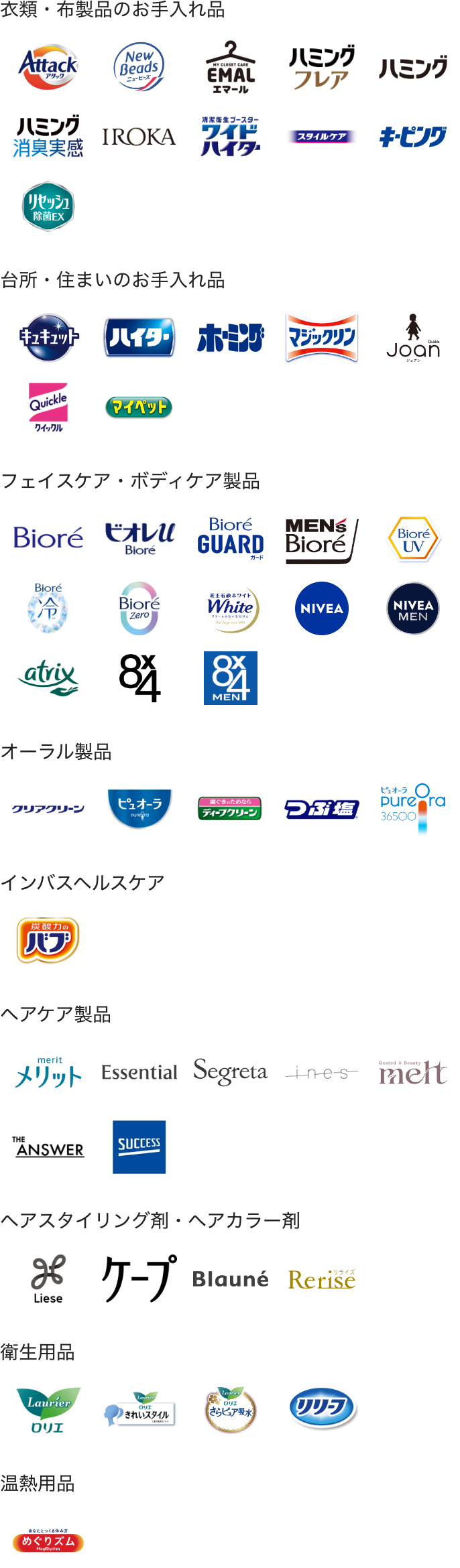
Task: Open the NIVEA MEN brand
Action: tap(413, 608)
